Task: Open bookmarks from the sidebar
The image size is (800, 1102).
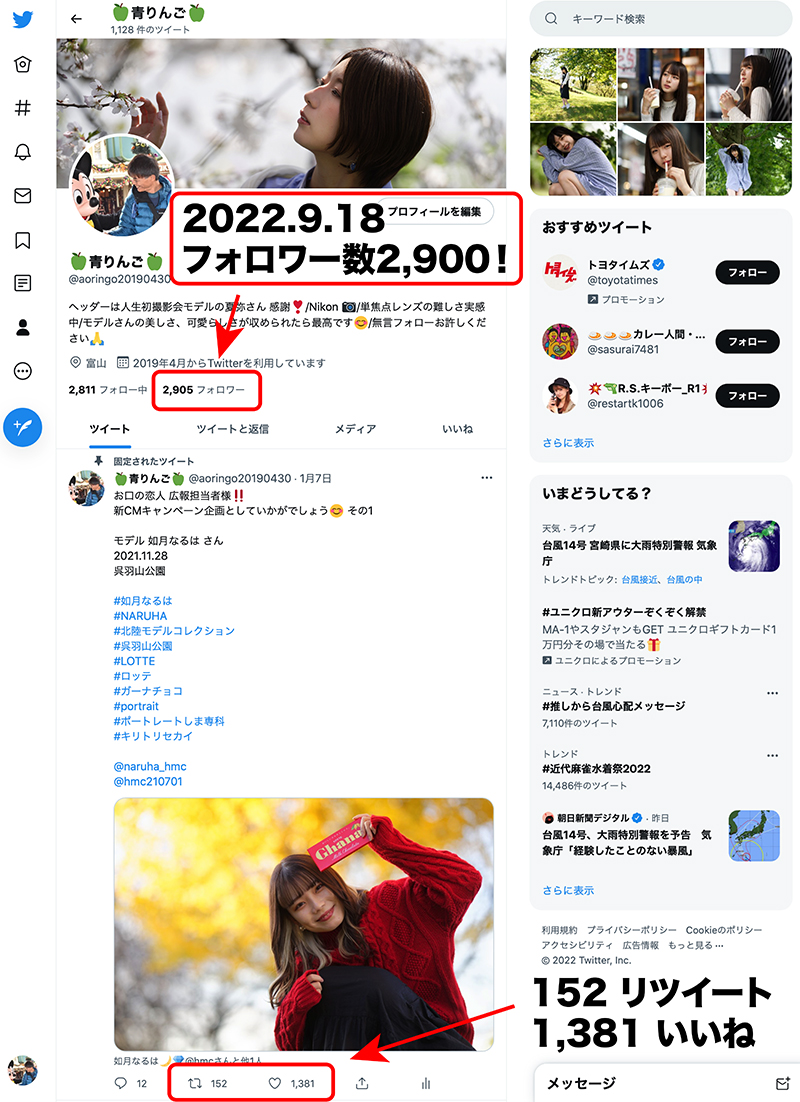Action: (23, 240)
